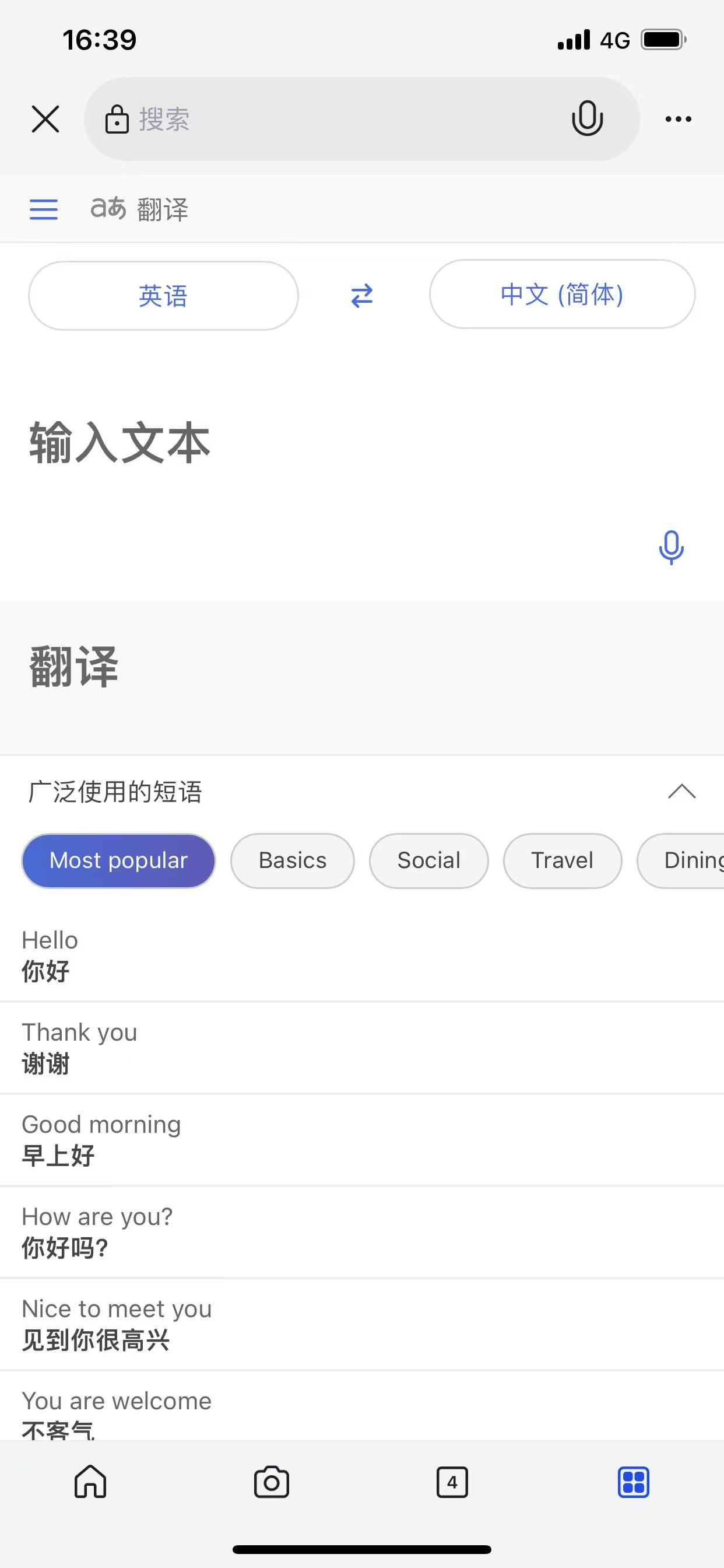Pick the Good morning phrase
The width and height of the screenshot is (724, 1568).
(x=101, y=1139)
